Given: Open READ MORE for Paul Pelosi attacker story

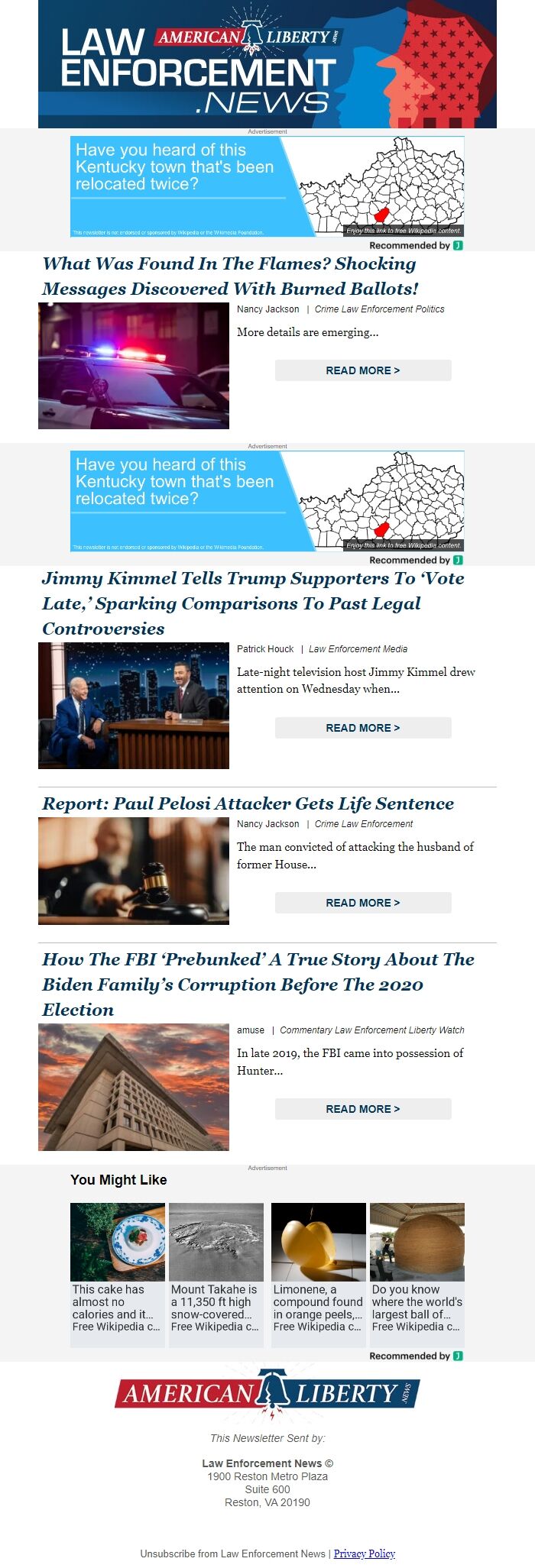Looking at the screenshot, I should (362, 903).
